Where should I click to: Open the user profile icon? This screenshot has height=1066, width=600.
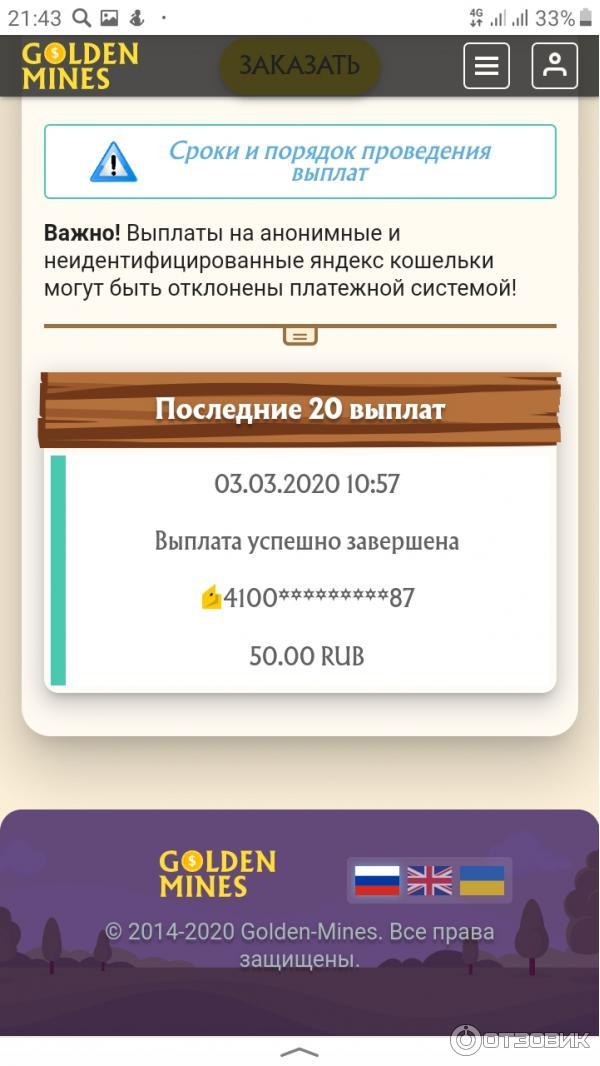pos(554,66)
